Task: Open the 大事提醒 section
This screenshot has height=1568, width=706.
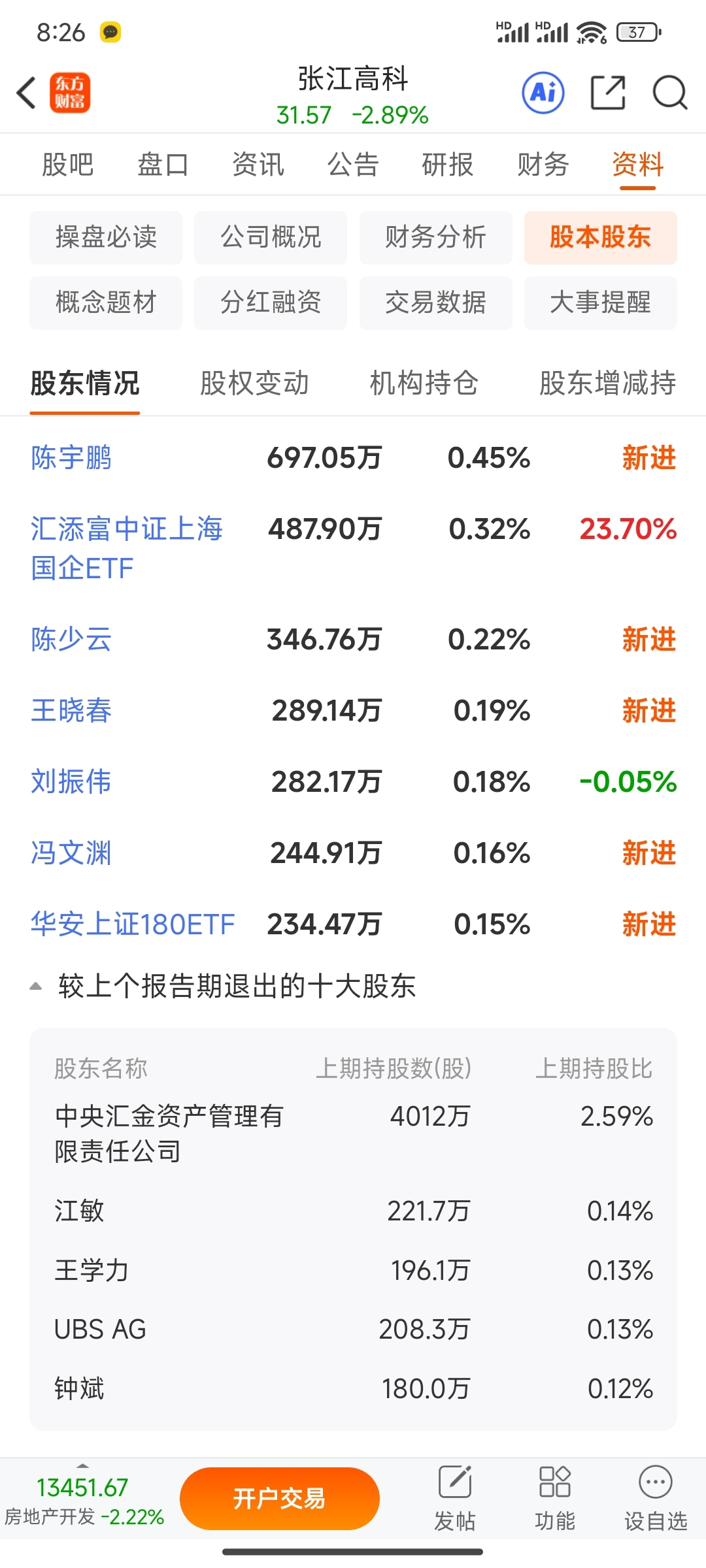Action: pyautogui.click(x=600, y=302)
